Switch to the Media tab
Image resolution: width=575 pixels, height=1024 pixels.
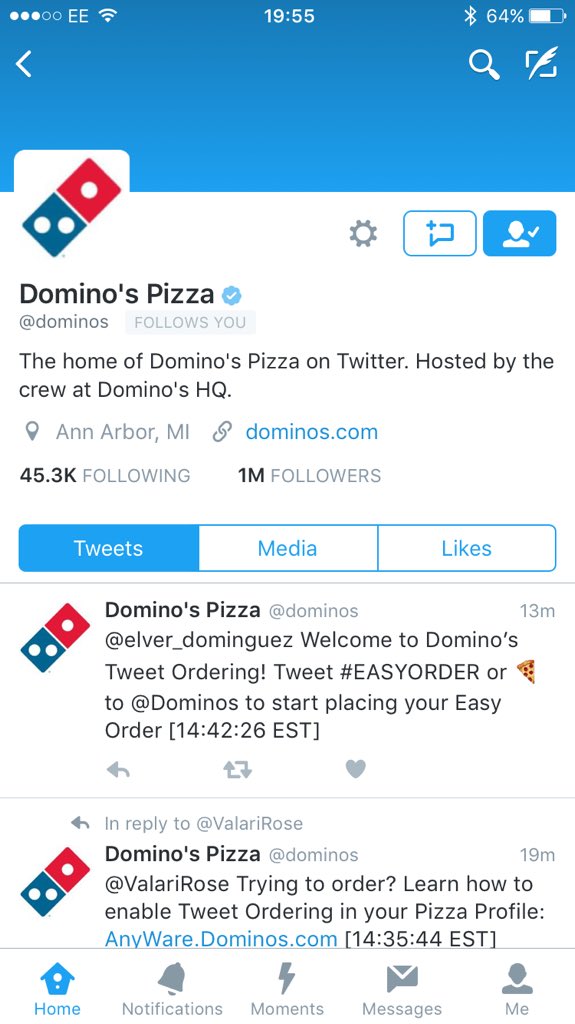288,548
